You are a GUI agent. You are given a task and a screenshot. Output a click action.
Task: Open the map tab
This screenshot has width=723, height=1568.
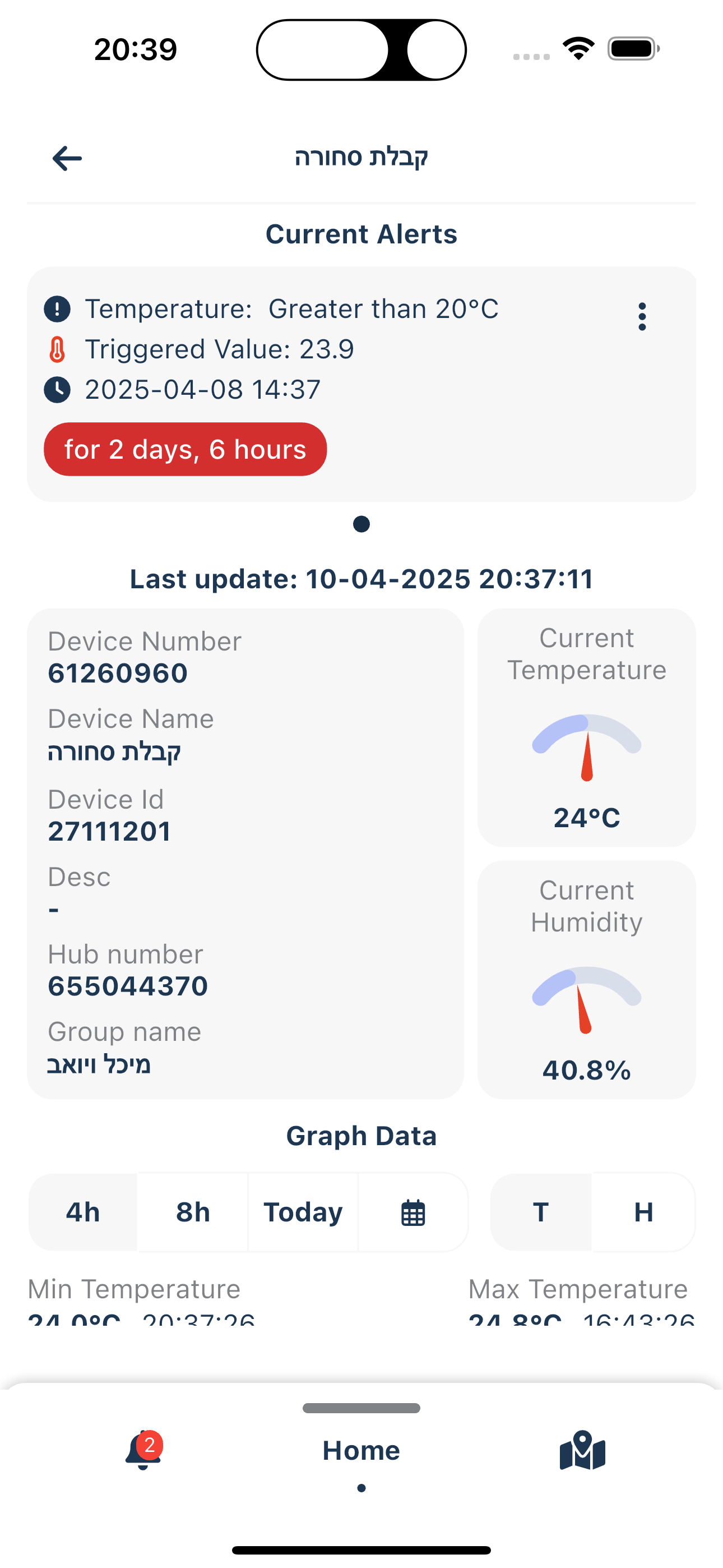[x=582, y=1451]
